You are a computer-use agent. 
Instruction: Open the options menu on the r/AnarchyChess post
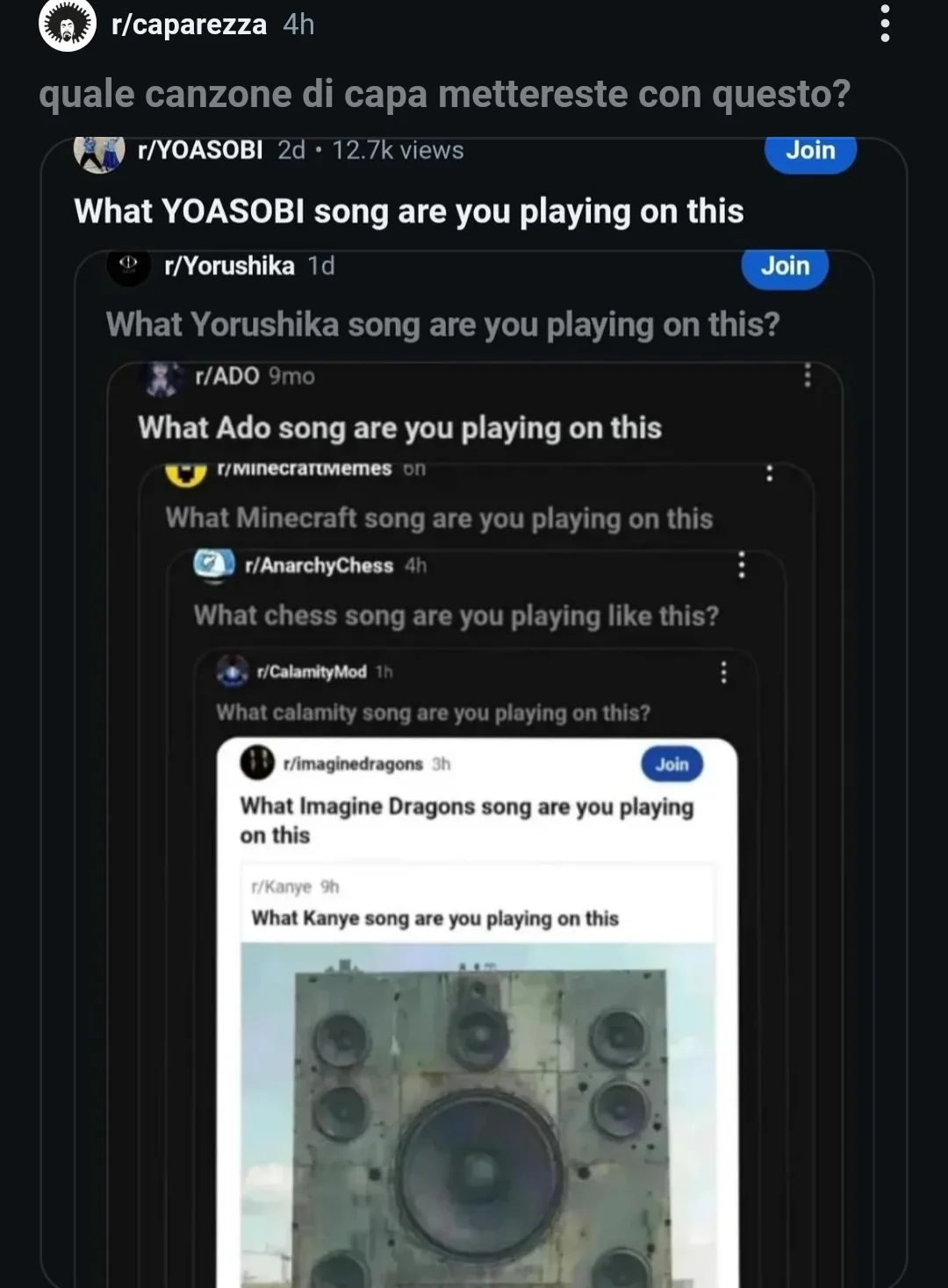743,566
